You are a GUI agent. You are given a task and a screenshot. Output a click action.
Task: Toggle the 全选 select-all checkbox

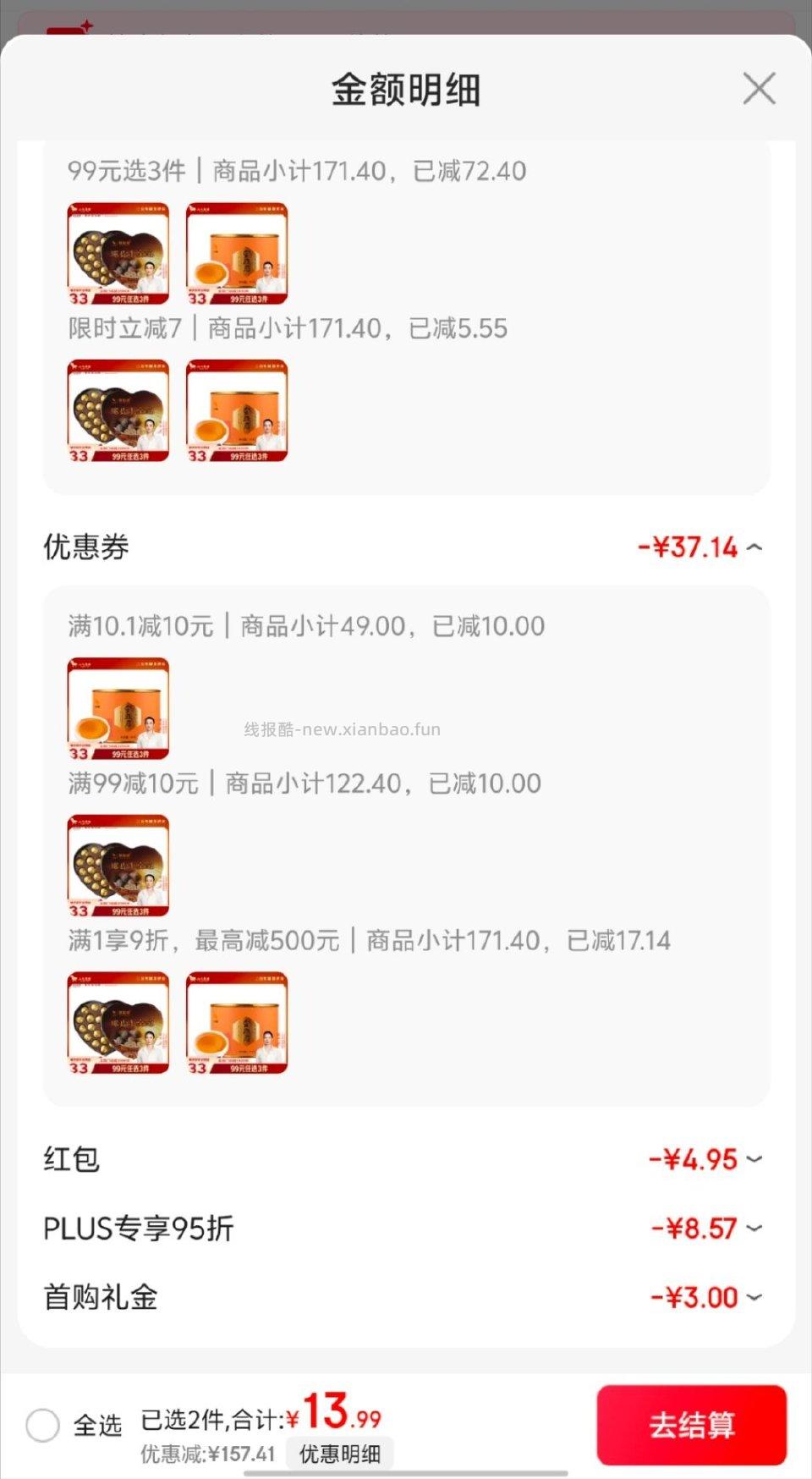click(43, 1425)
